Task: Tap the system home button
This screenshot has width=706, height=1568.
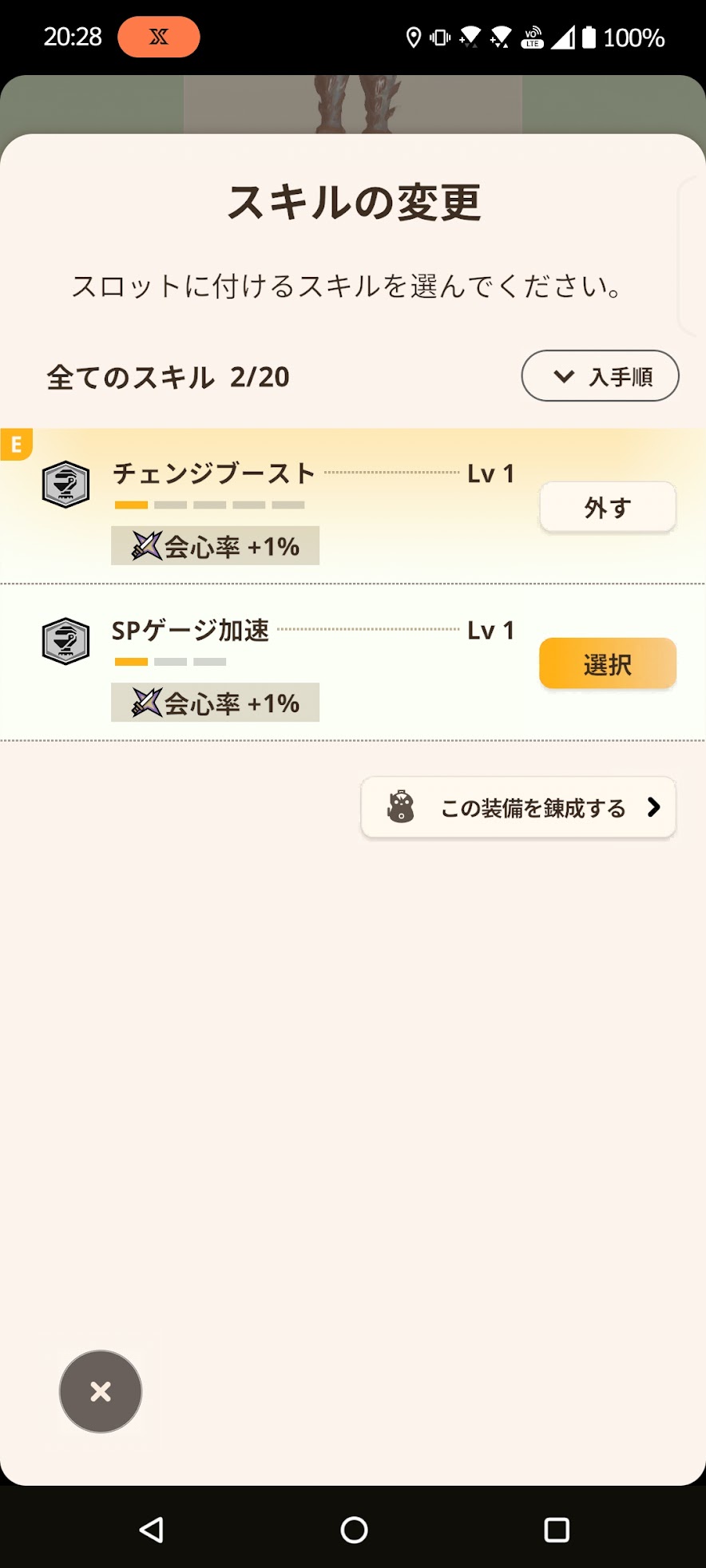Action: 354,1530
